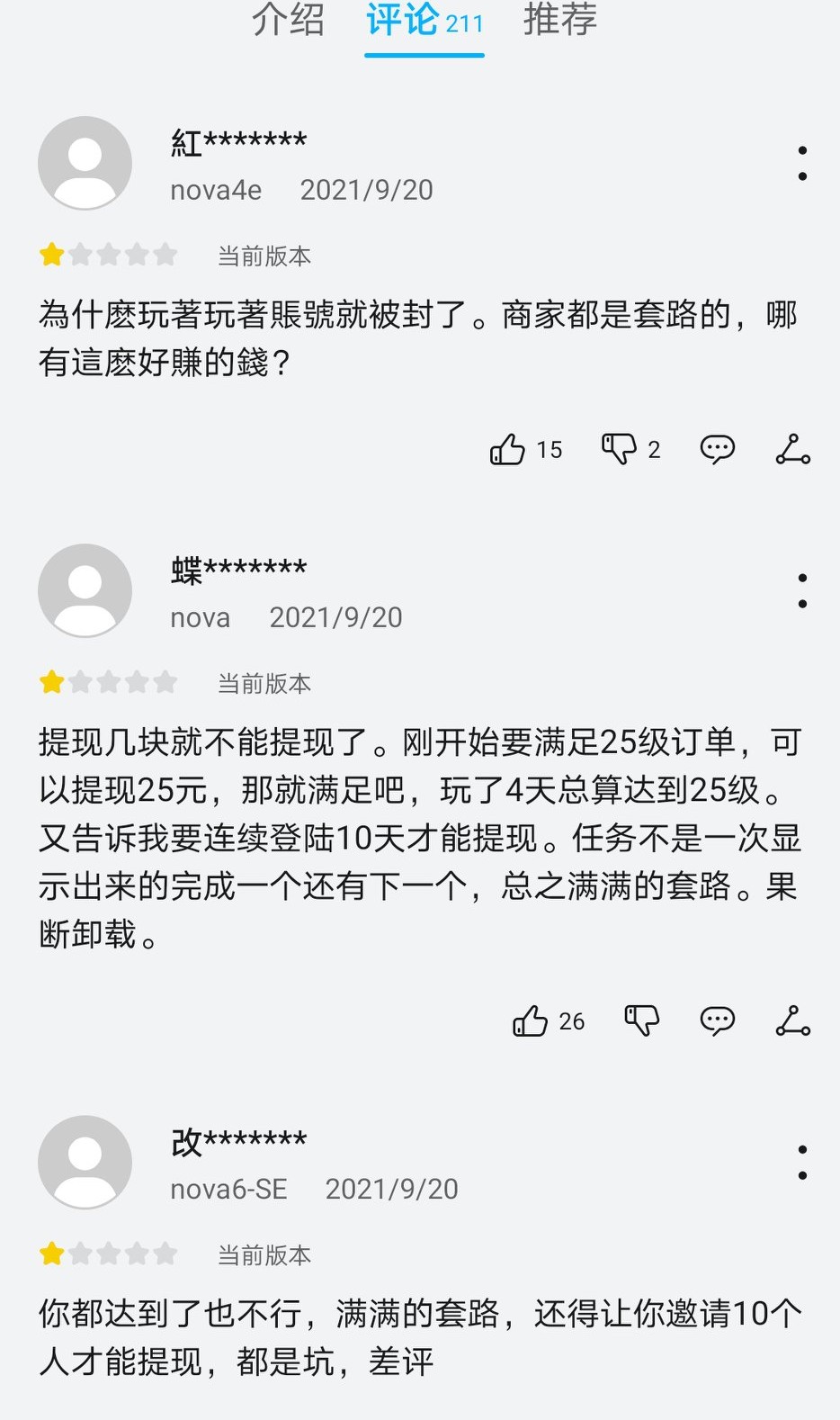Open the 推荐 tab
The image size is (840, 1420).
point(559,22)
